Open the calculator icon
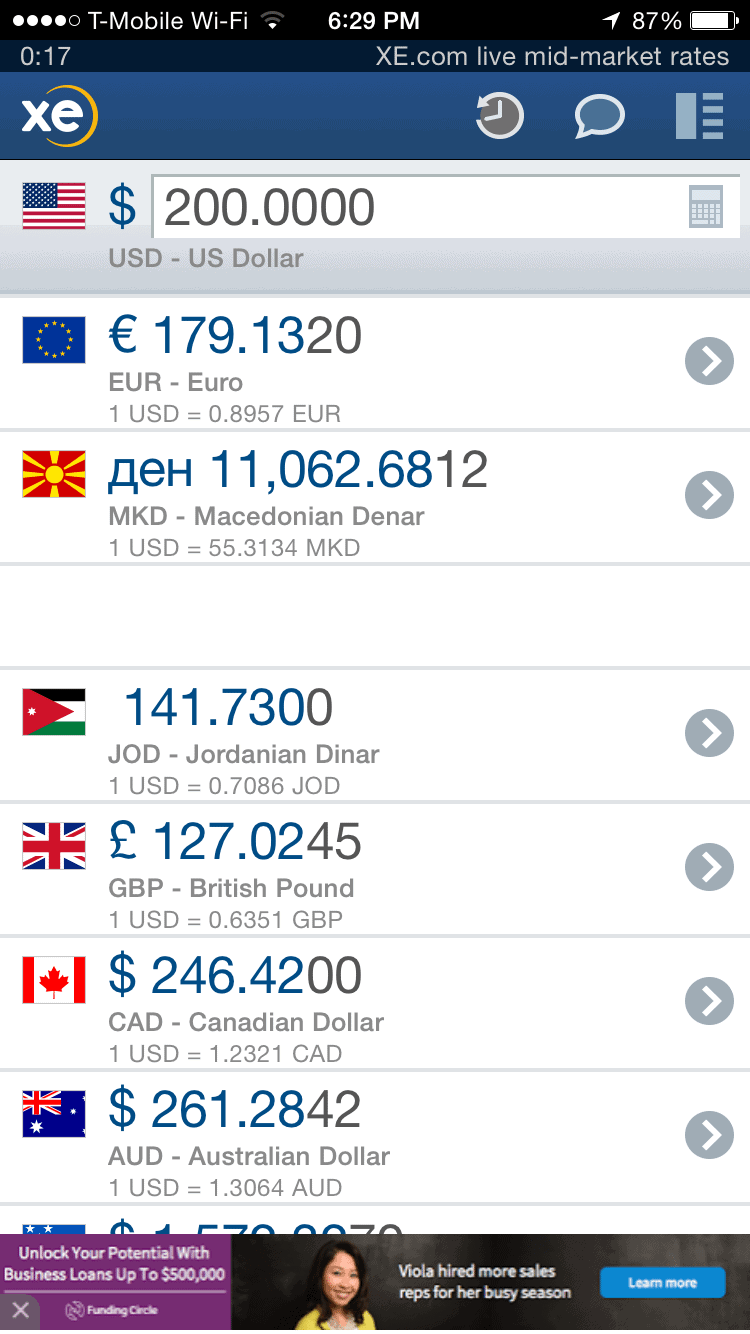The height and width of the screenshot is (1334, 750). point(706,207)
